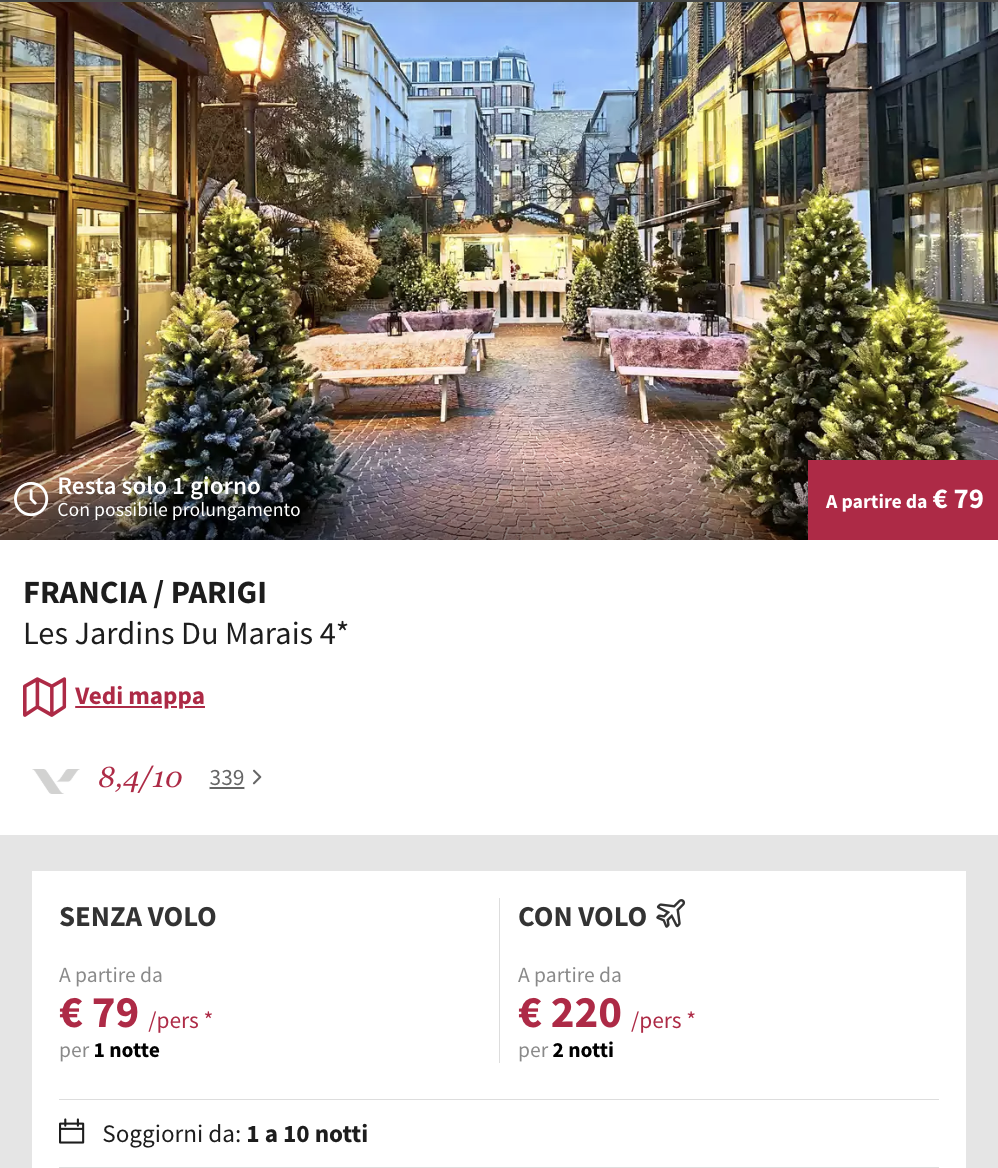This screenshot has height=1168, width=998.
Task: Open the calendar icon near Soggiorni da
Action: pyautogui.click(x=70, y=1132)
